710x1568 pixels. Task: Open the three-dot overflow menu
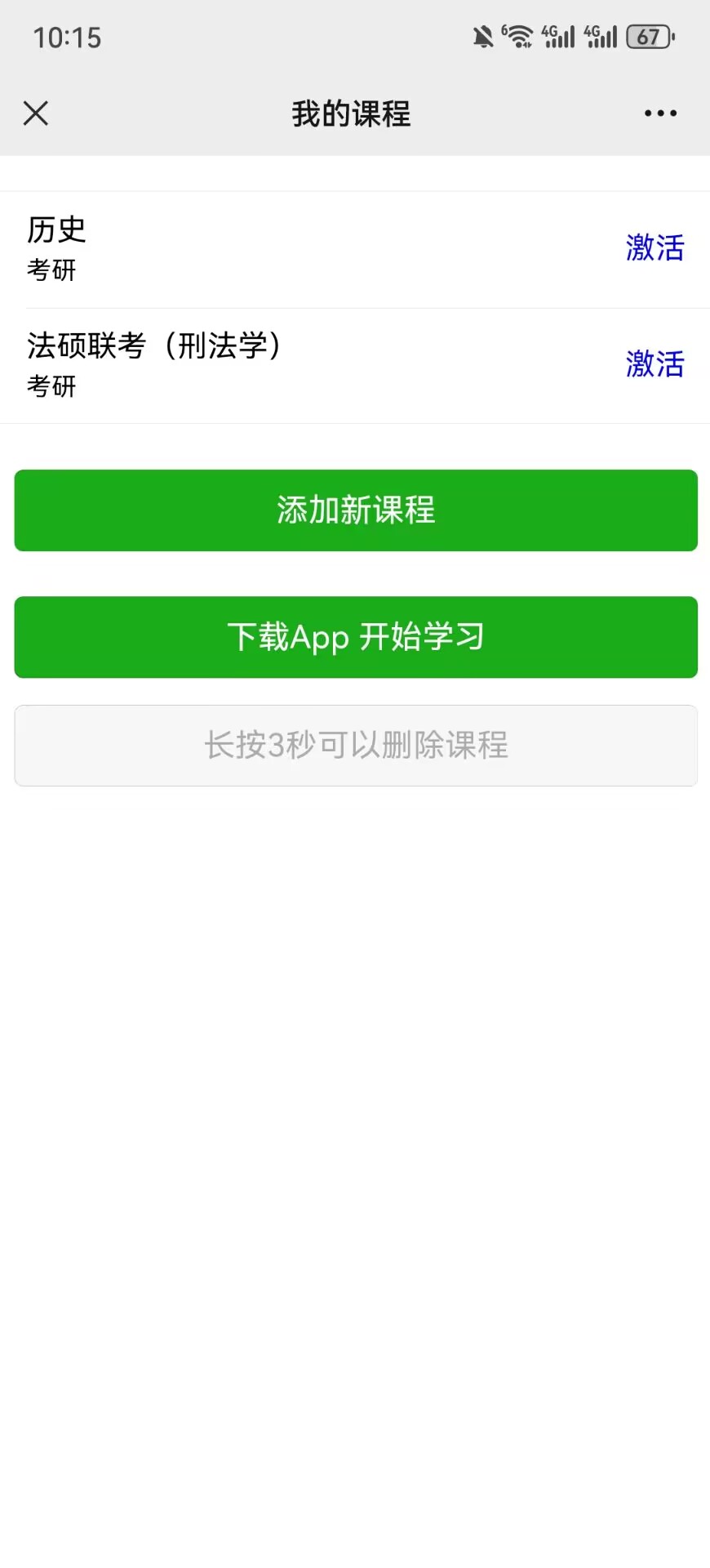[659, 114]
